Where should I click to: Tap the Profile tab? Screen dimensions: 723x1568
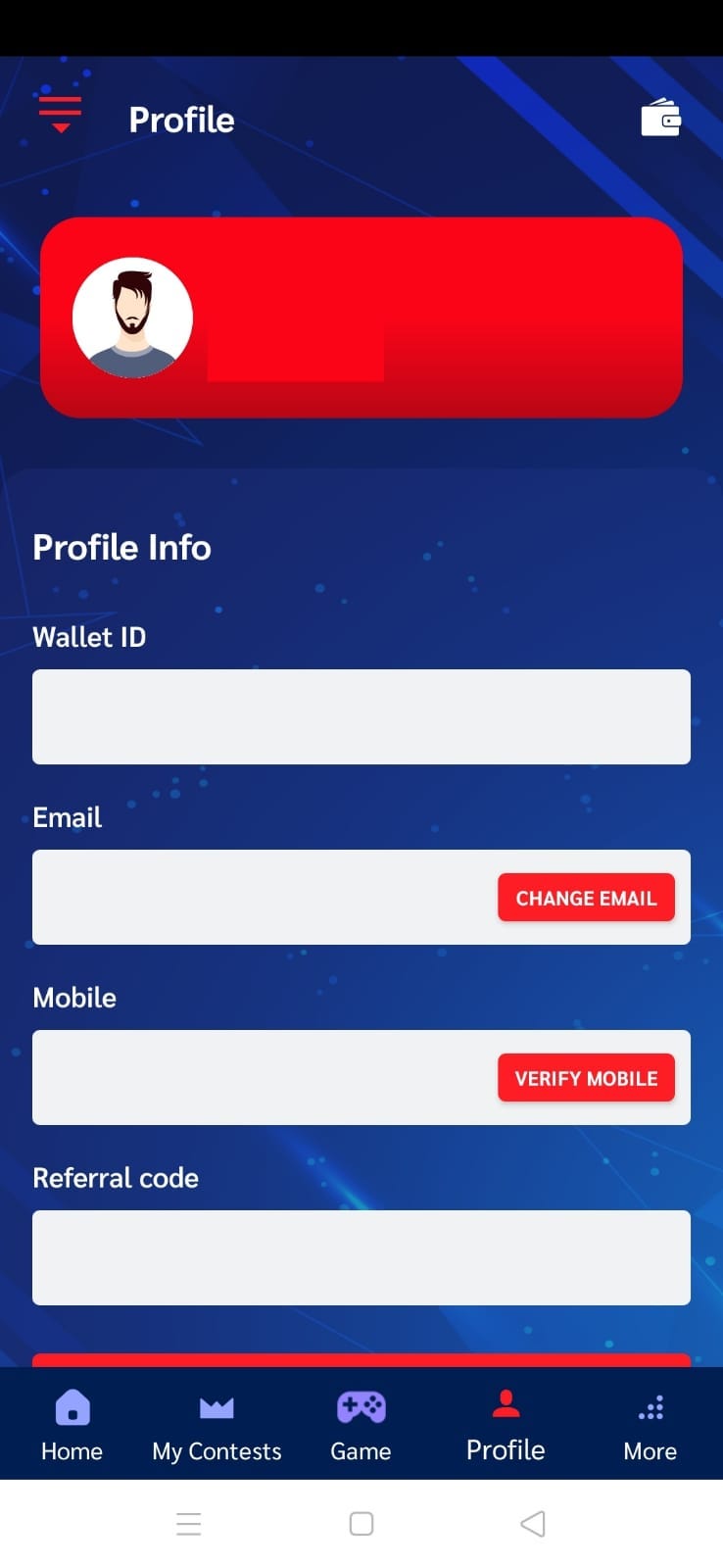[x=506, y=1426]
